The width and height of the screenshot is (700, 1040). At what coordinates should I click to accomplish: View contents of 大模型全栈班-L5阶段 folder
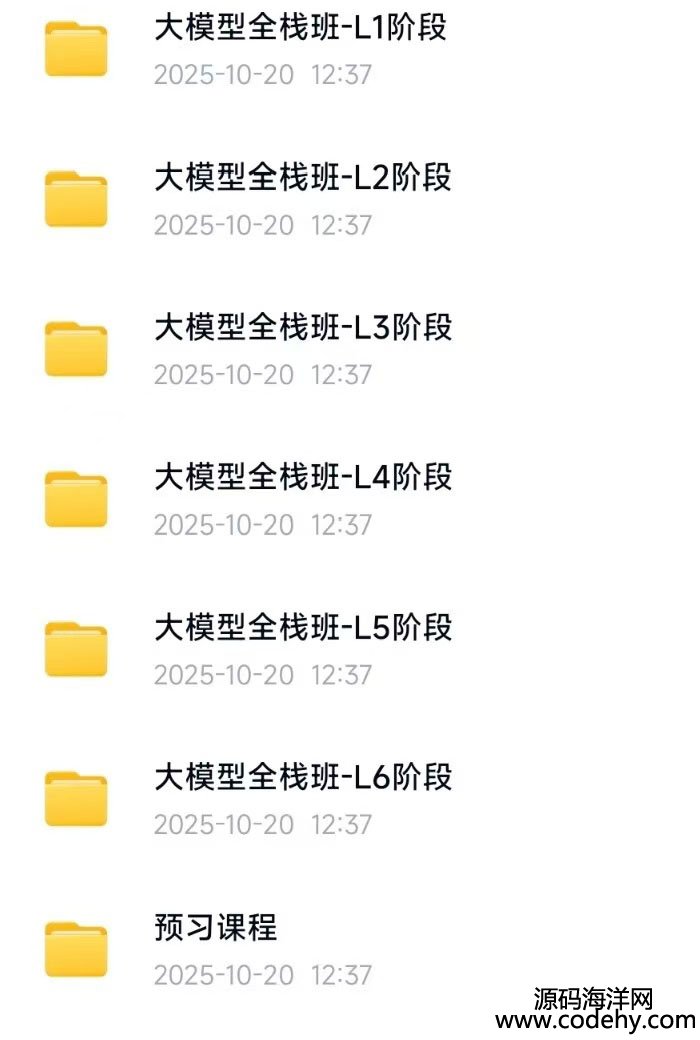pyautogui.click(x=302, y=628)
